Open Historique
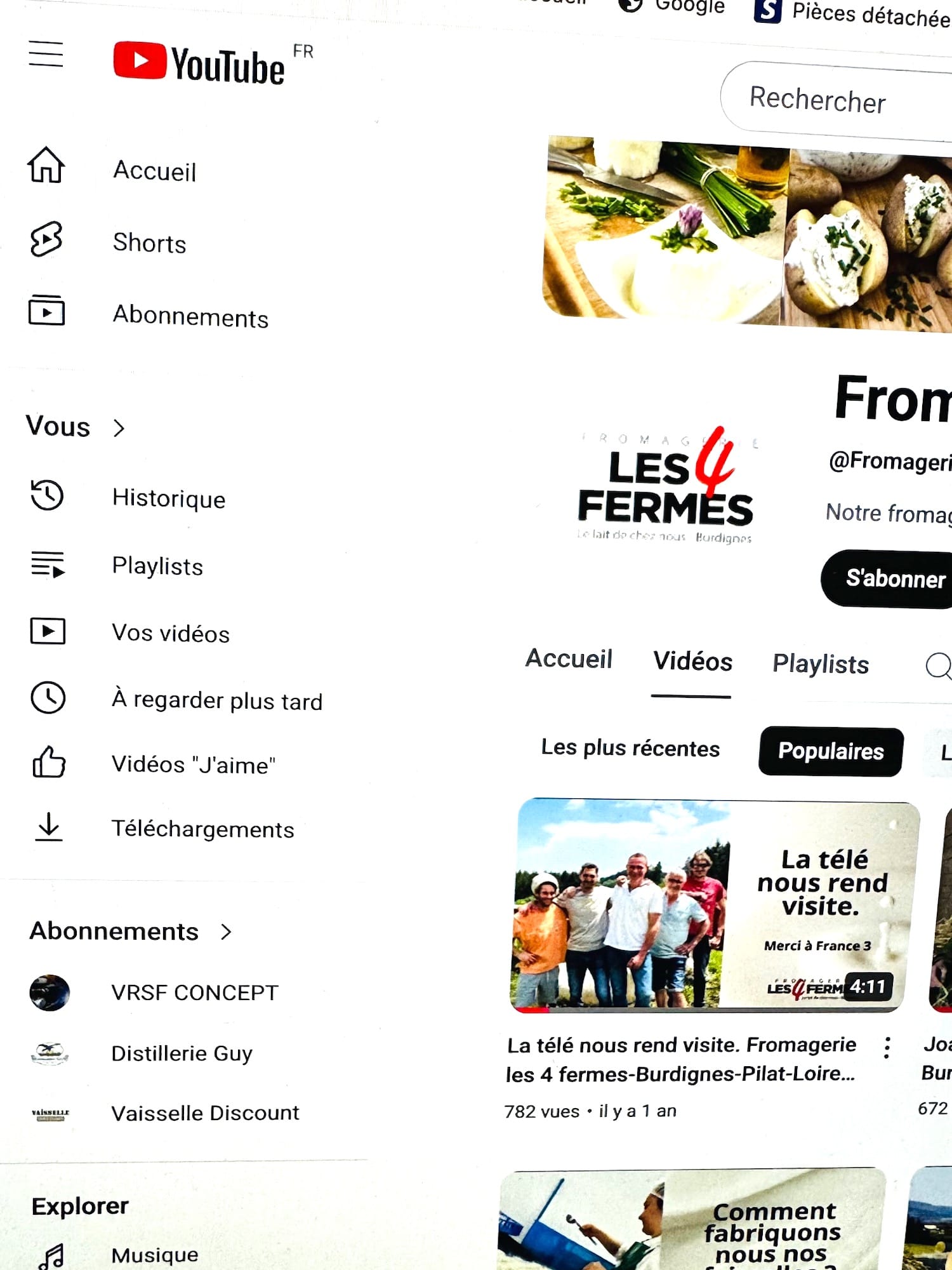The image size is (952, 1270). (168, 498)
